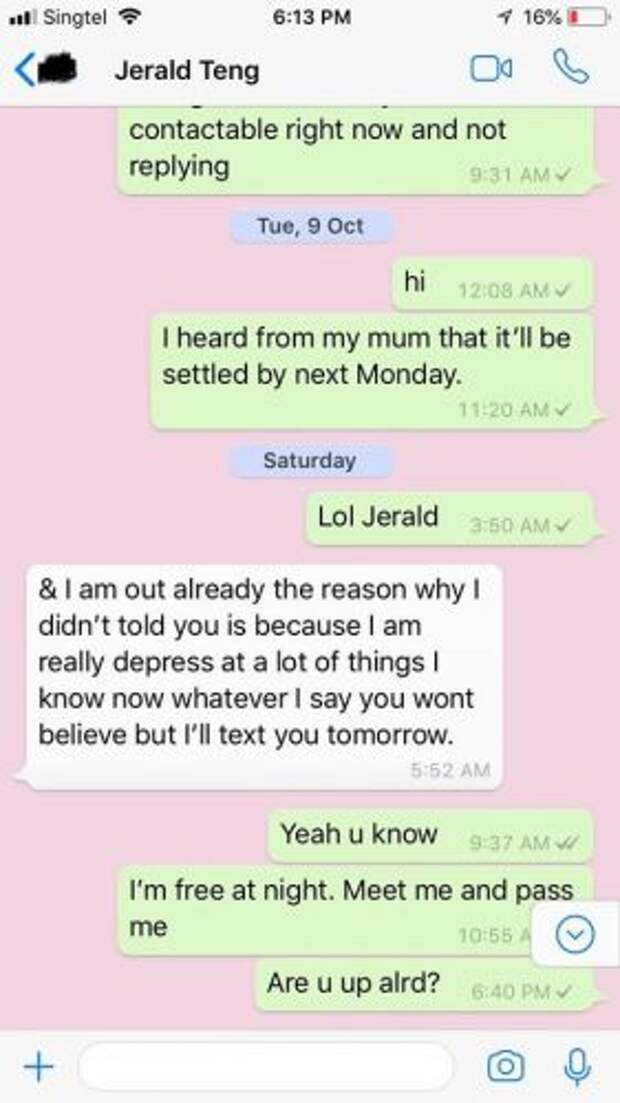
Task: Open the plus attachment menu
Action: click(37, 1067)
